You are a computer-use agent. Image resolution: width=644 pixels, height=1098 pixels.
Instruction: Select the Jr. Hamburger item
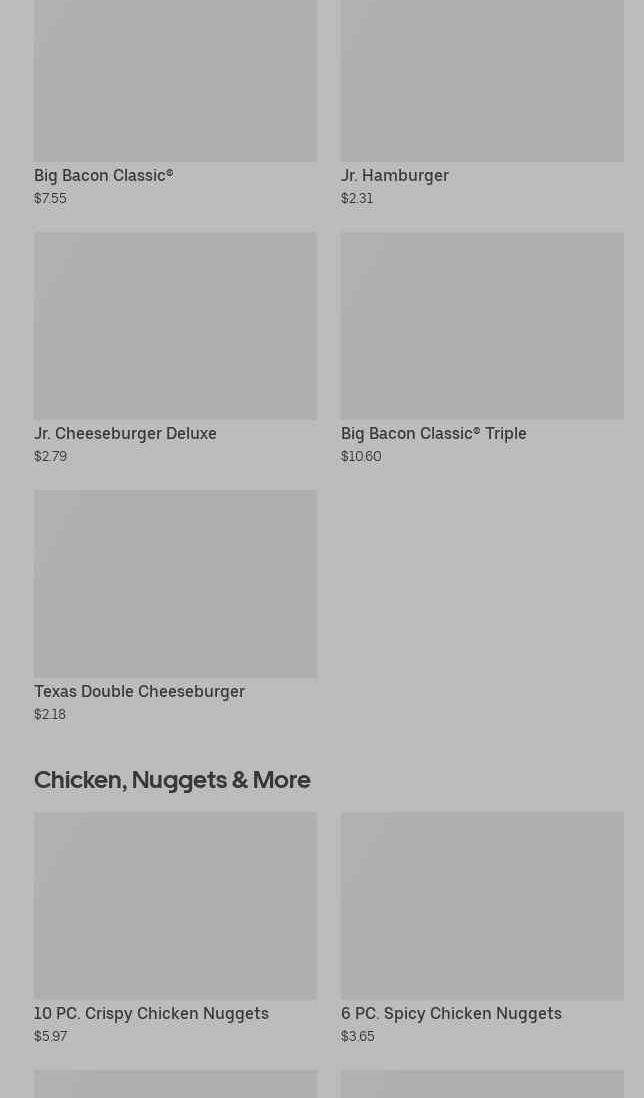[x=482, y=104]
